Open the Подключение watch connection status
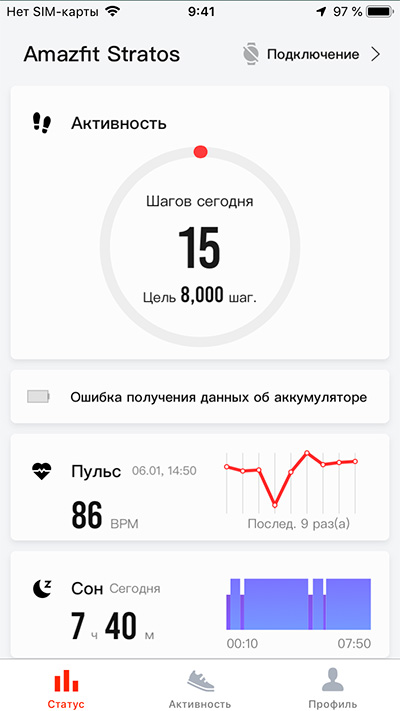 click(x=312, y=54)
